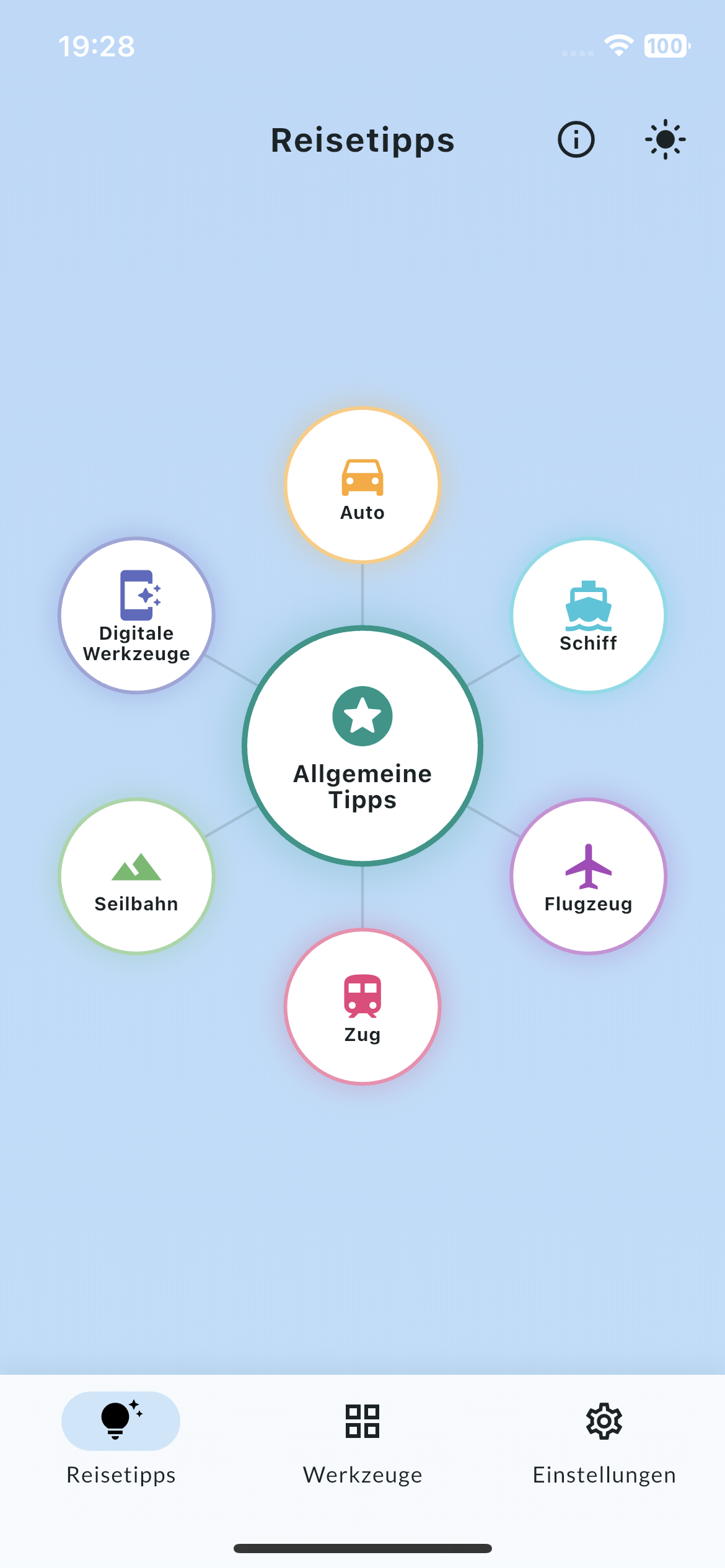Screen dimensions: 725x1568
Task: Select the Allgemeine Tipps star icon
Action: point(362,715)
